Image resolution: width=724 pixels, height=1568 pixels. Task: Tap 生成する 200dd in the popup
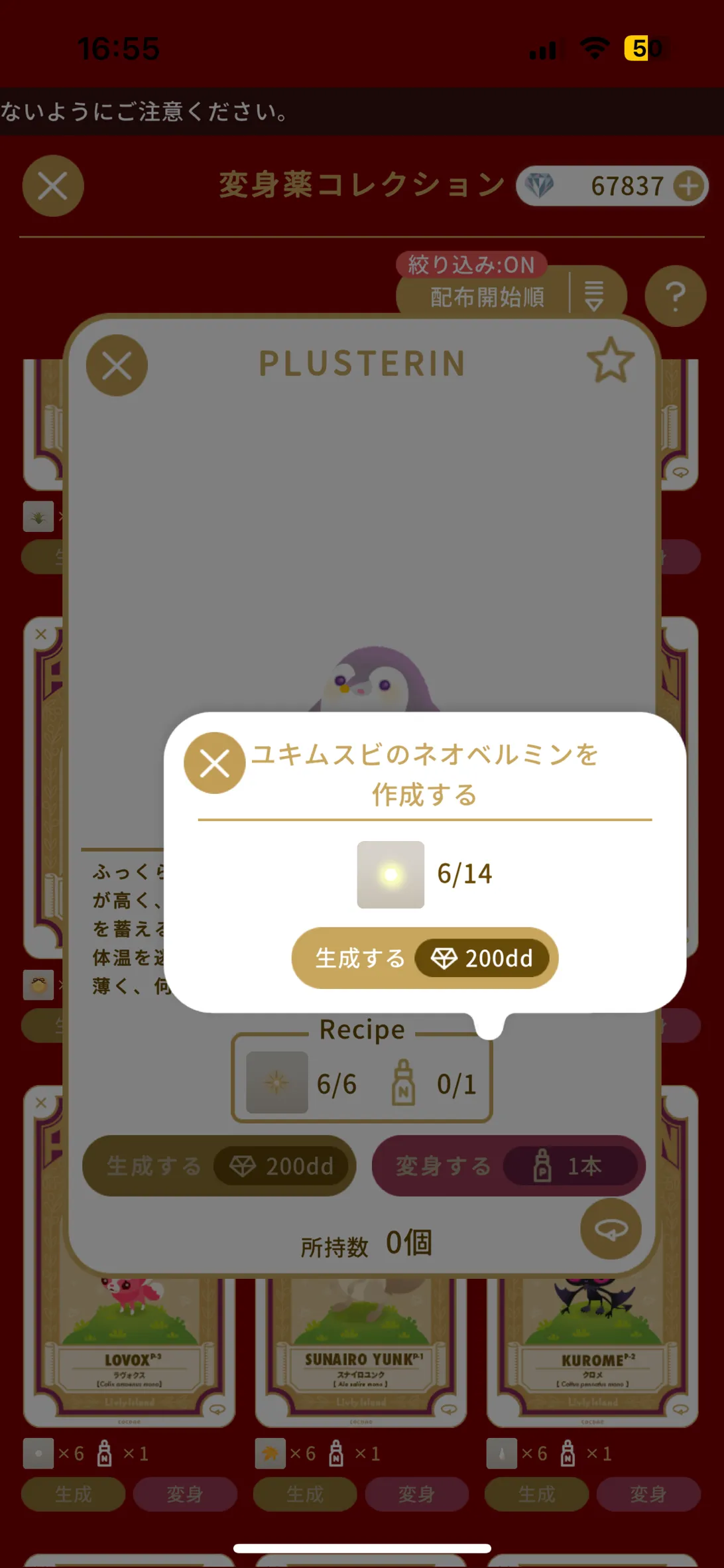tap(424, 958)
